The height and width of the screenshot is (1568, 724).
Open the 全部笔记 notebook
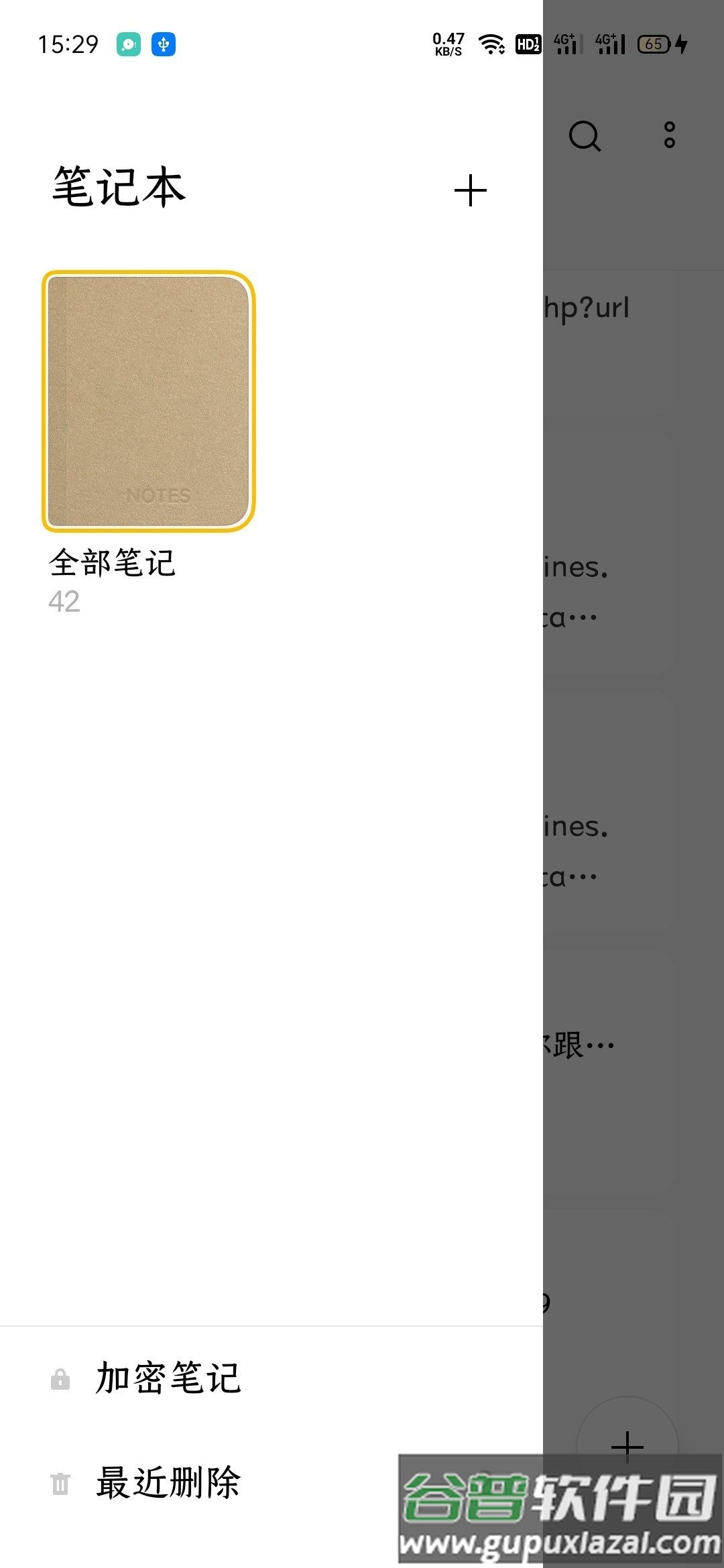148,402
